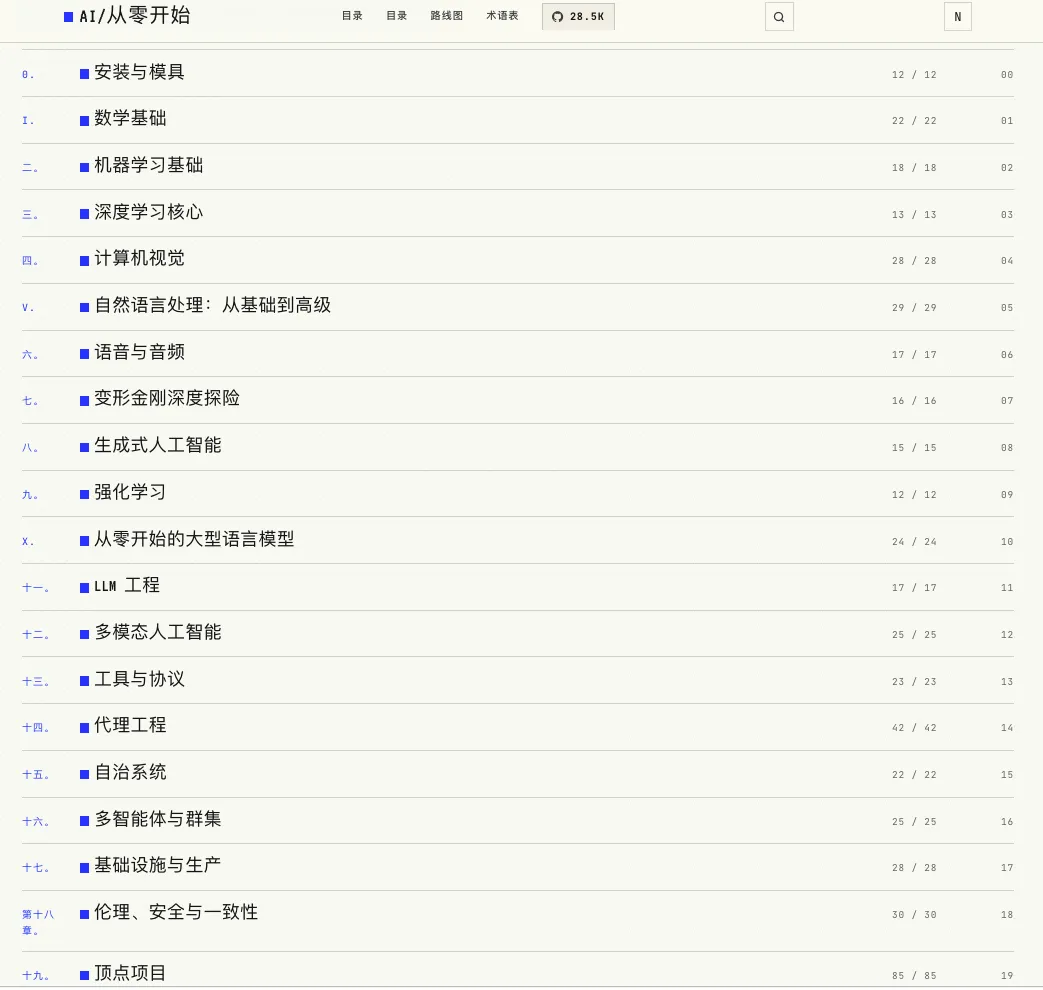Tap the N button in the header
The height and width of the screenshot is (990, 1043).
957,17
